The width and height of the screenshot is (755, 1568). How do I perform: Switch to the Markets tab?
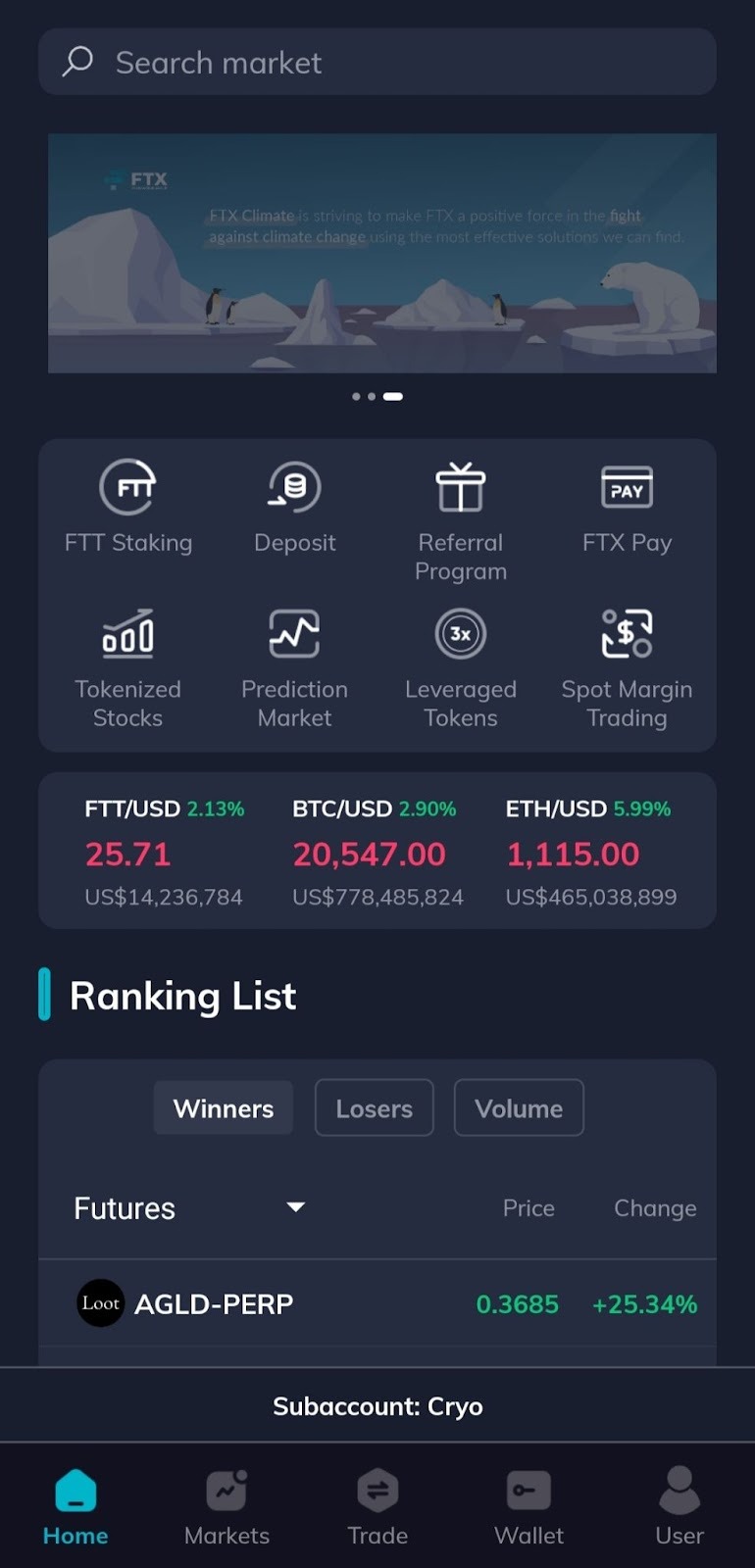click(x=226, y=1507)
